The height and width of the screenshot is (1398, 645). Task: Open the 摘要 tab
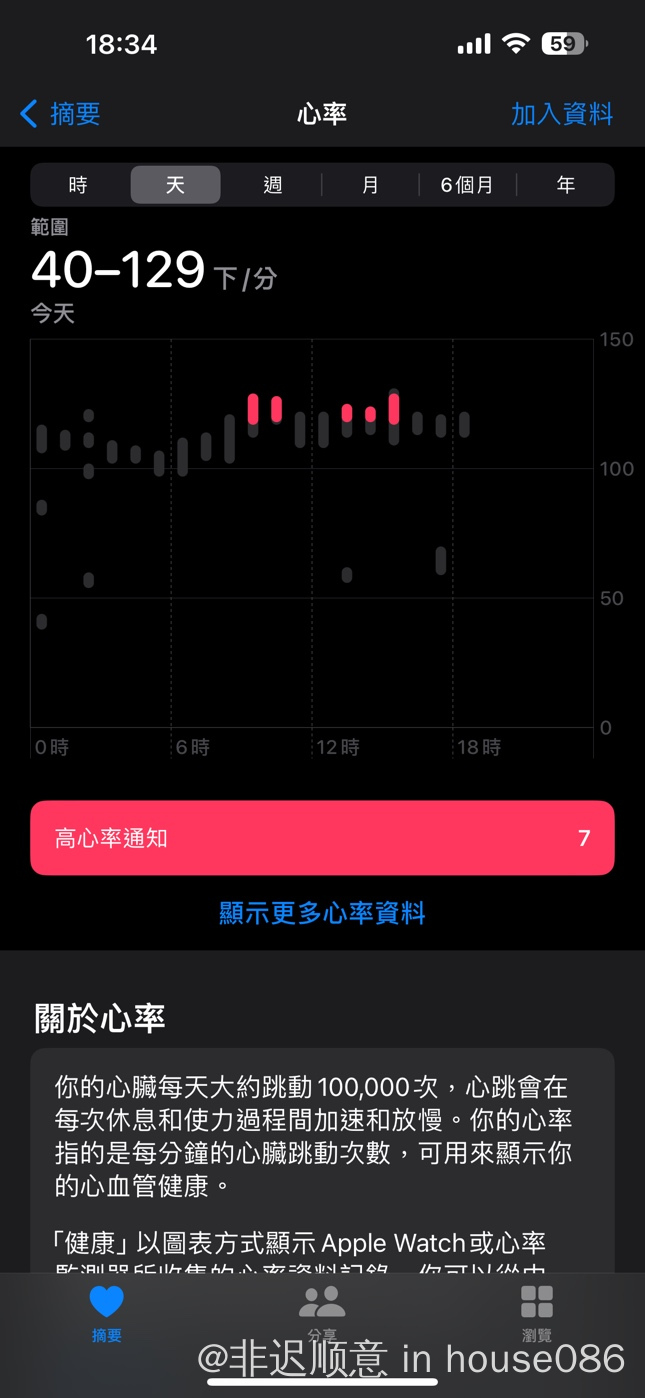tap(107, 1312)
